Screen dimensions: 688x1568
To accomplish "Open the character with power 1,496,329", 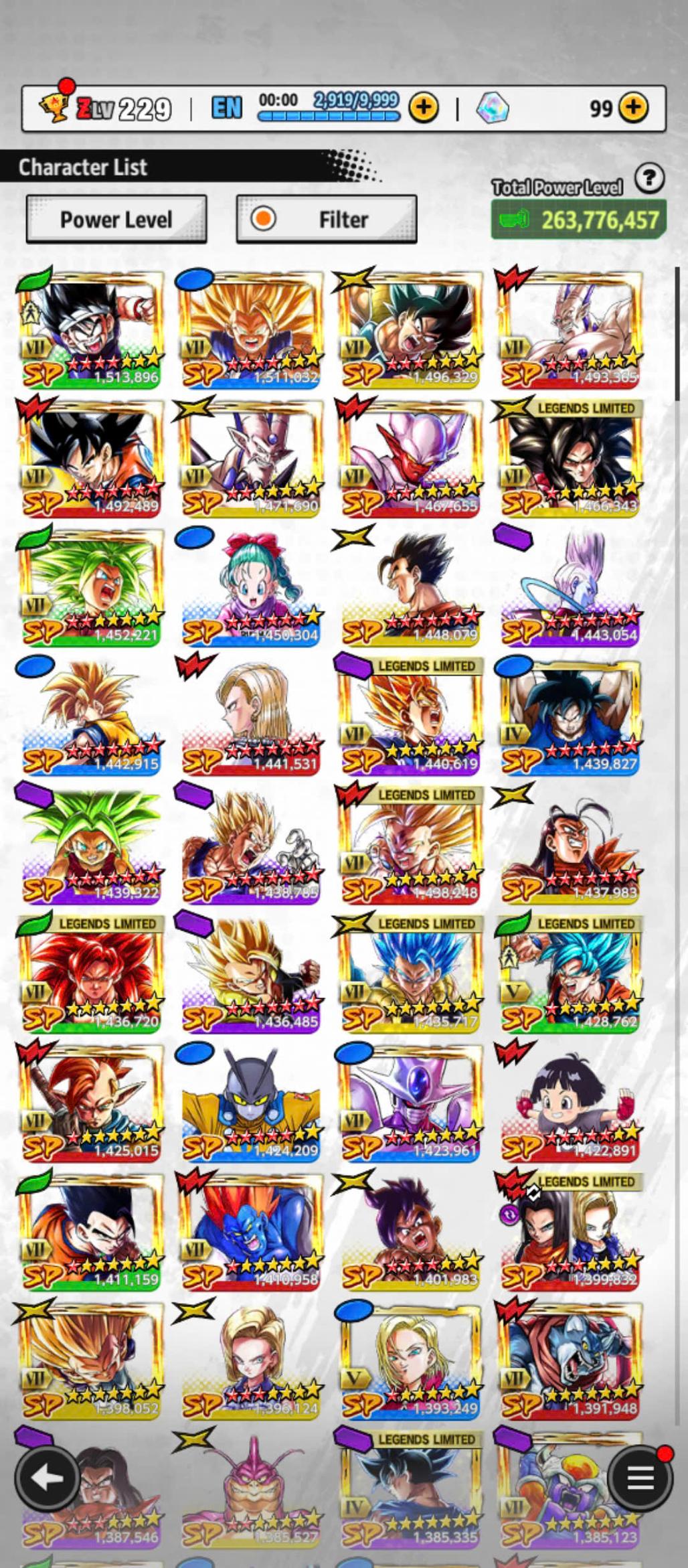I will [x=410, y=329].
